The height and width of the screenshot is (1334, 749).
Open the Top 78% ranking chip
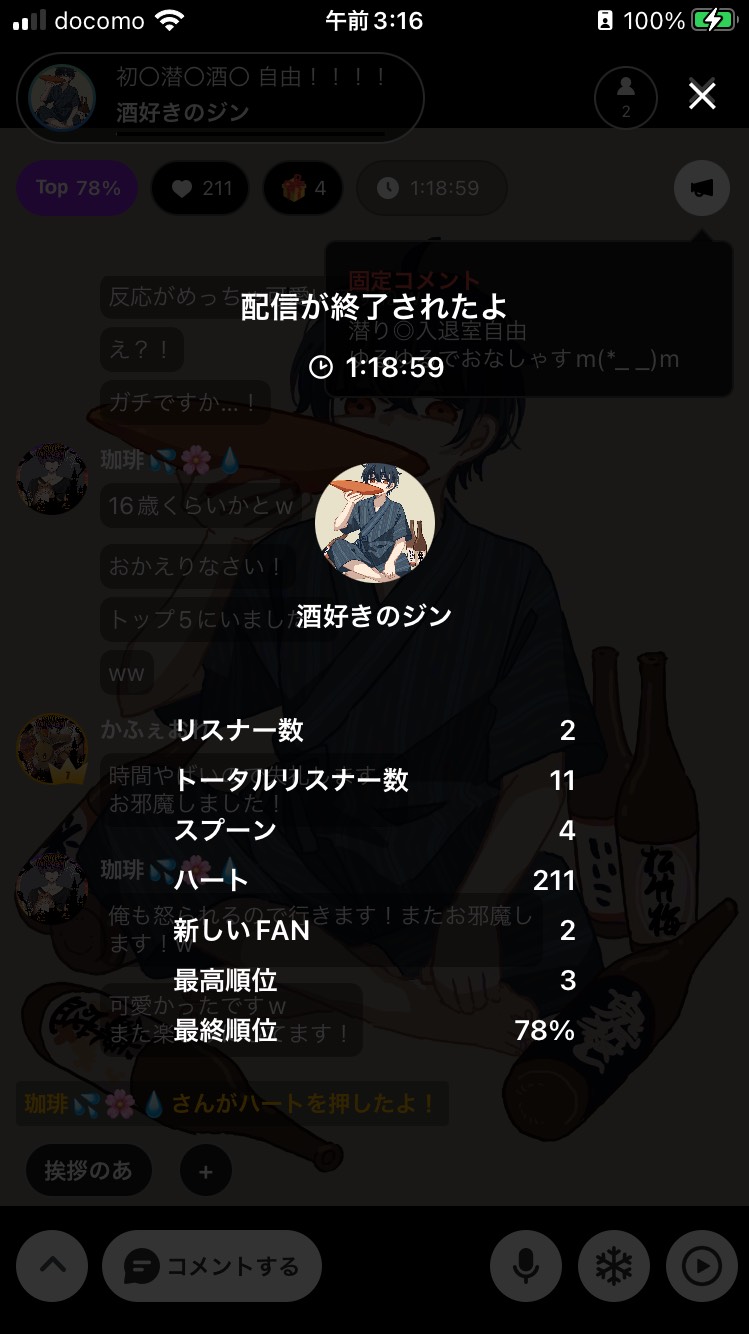pos(77,188)
